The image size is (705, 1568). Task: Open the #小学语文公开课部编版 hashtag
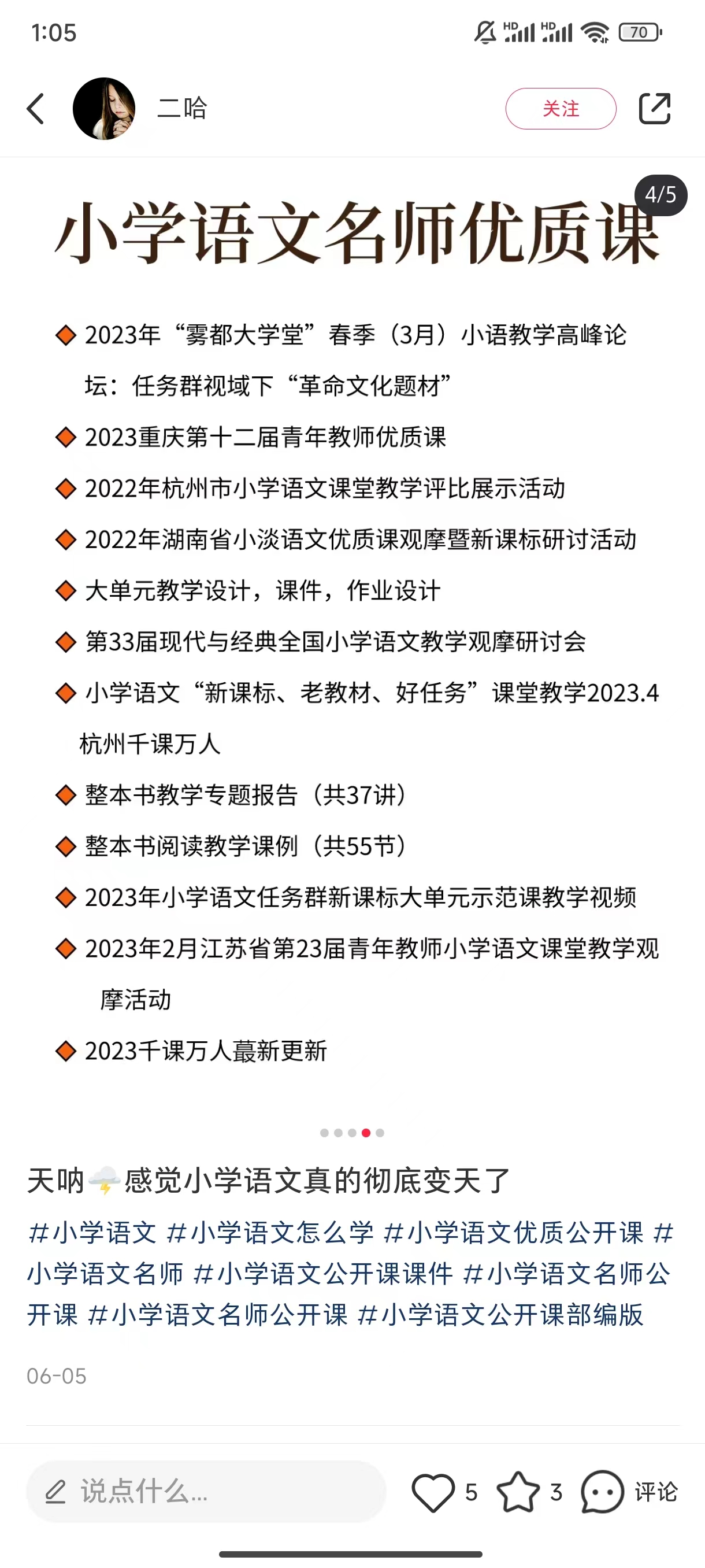500,1315
